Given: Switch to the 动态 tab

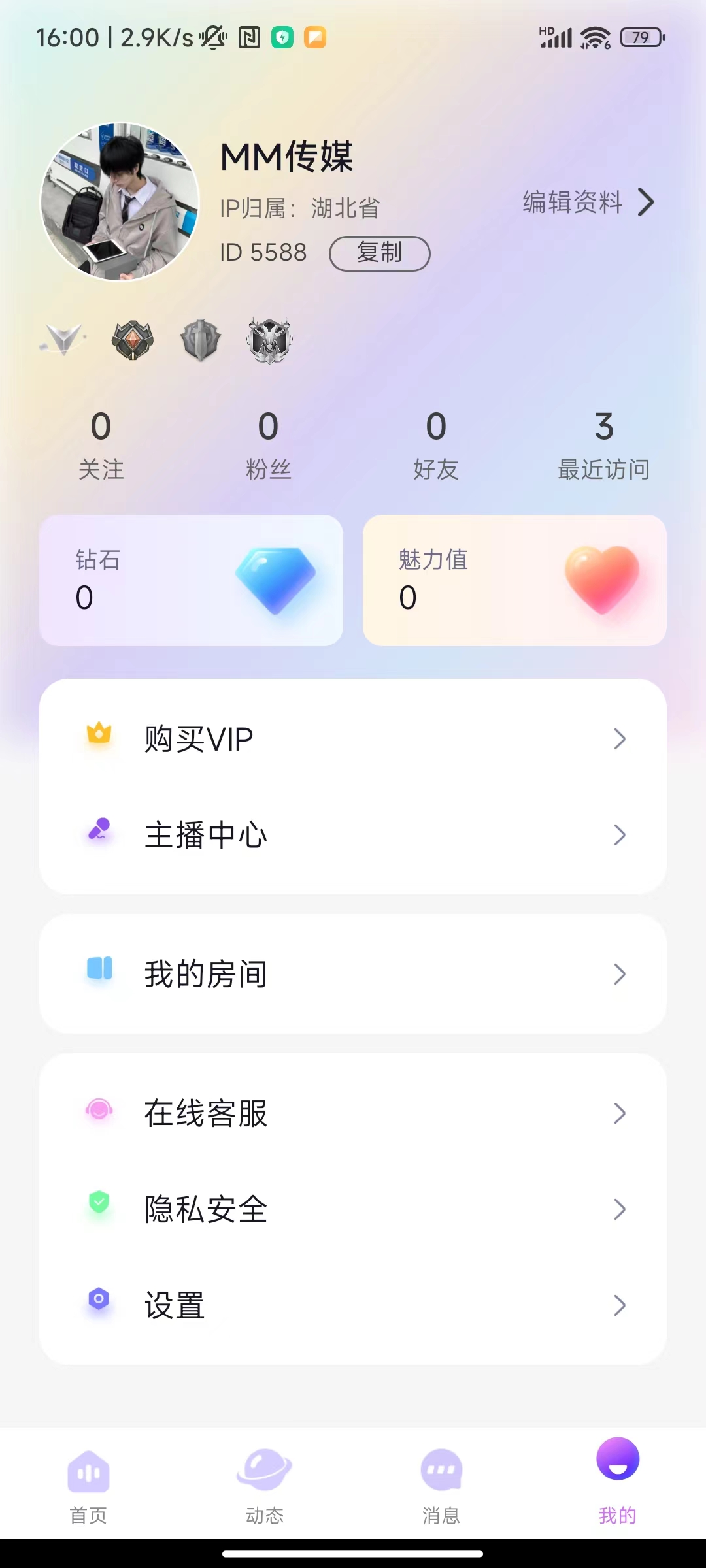Looking at the screenshot, I should (265, 1486).
